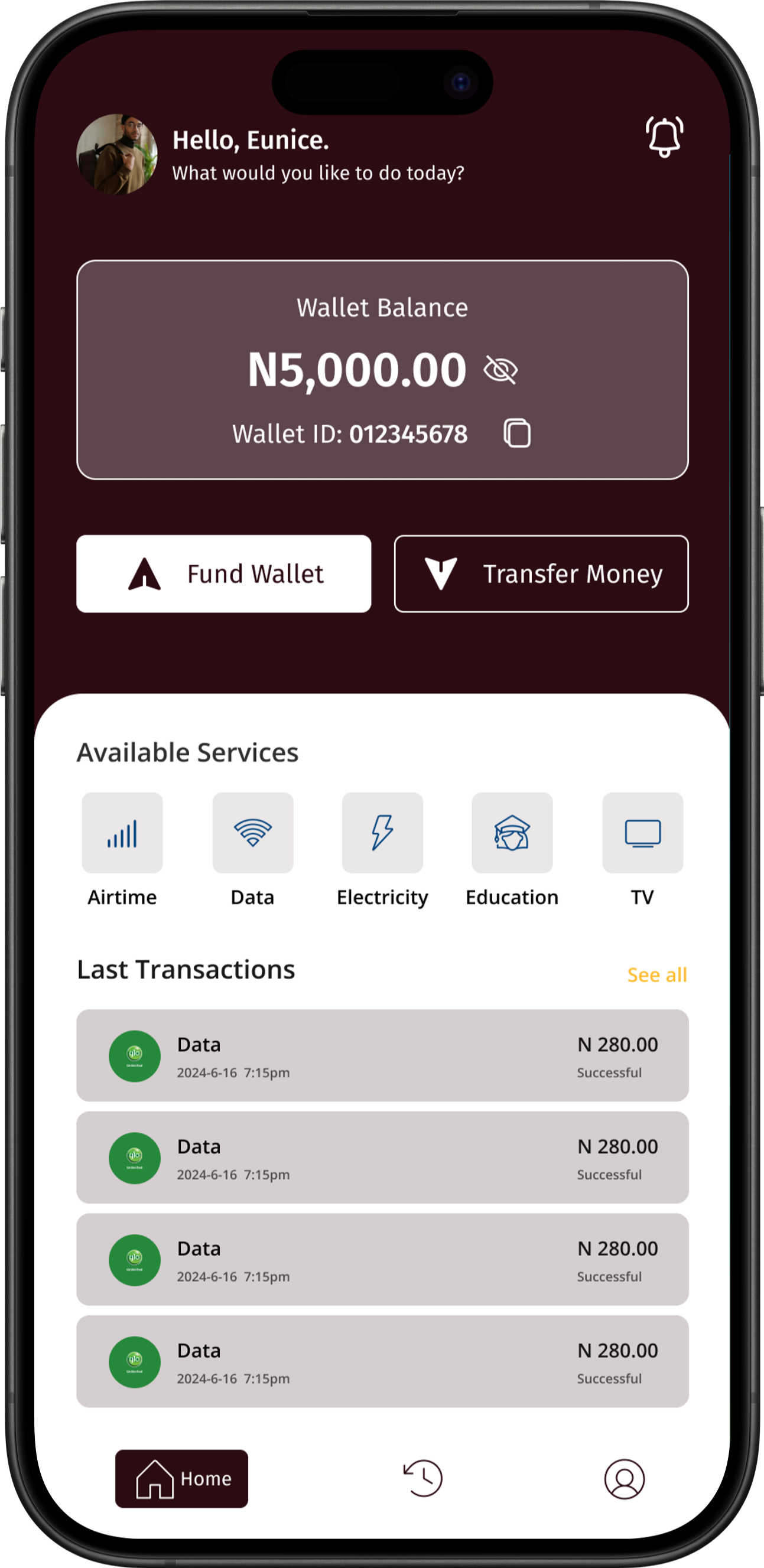The height and width of the screenshot is (1568, 764).
Task: Open the Airtime service
Action: pyautogui.click(x=122, y=833)
